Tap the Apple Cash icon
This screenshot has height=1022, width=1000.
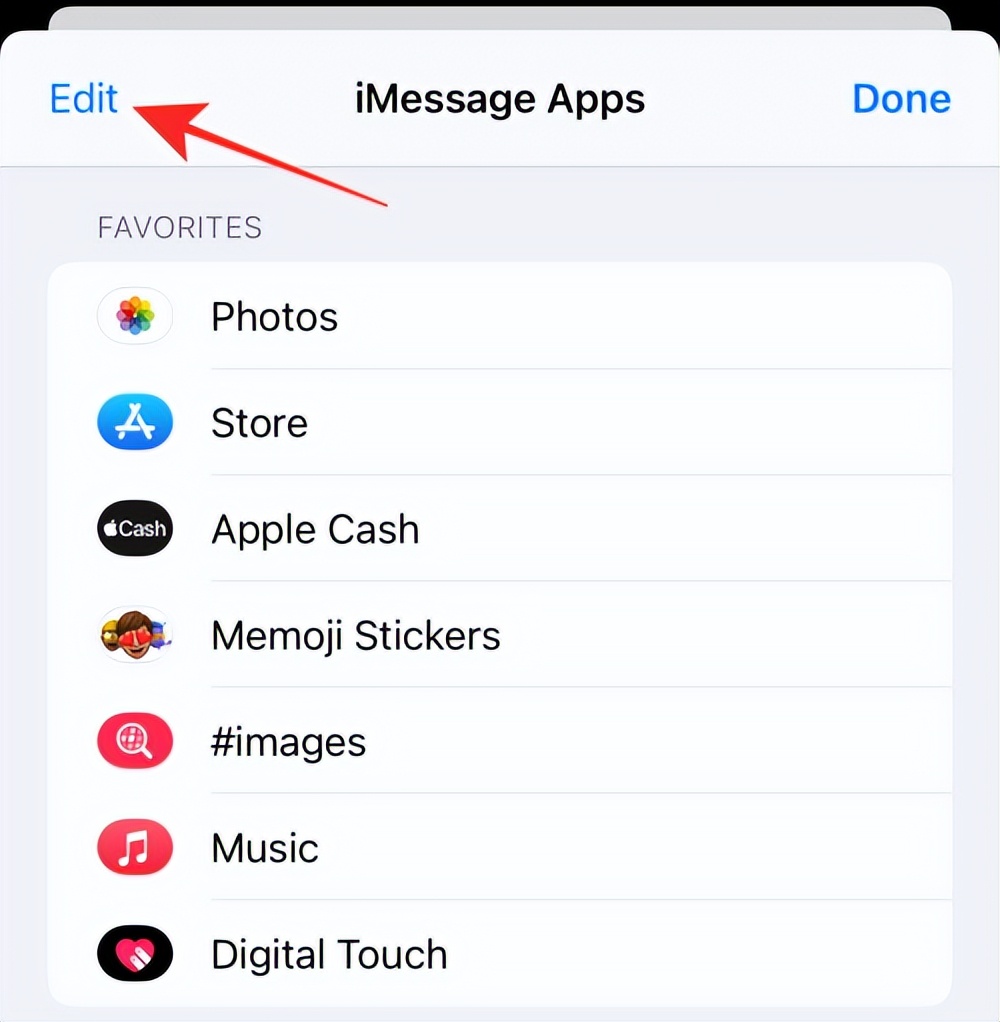pos(135,529)
